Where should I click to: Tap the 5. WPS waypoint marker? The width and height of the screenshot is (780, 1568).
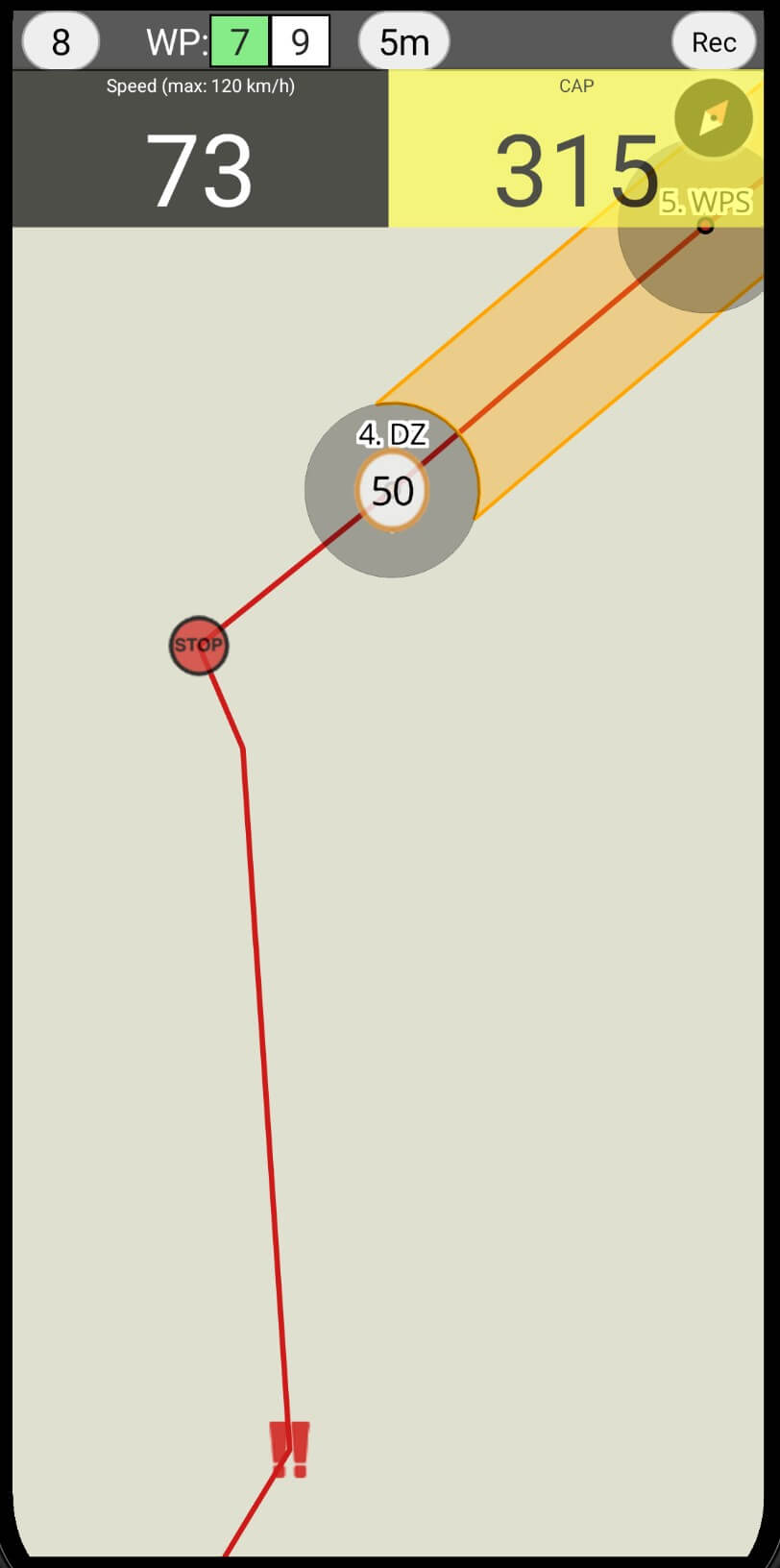[705, 225]
